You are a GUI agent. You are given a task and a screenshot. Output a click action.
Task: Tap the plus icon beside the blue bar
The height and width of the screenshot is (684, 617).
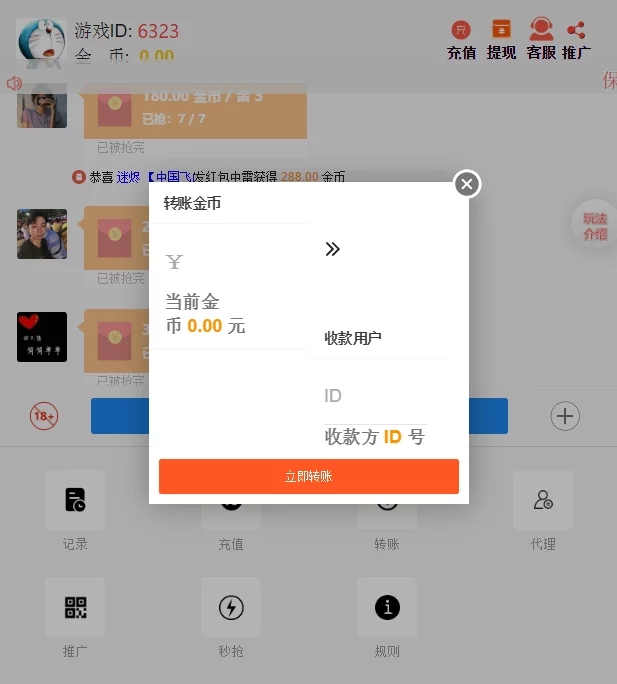coord(565,416)
